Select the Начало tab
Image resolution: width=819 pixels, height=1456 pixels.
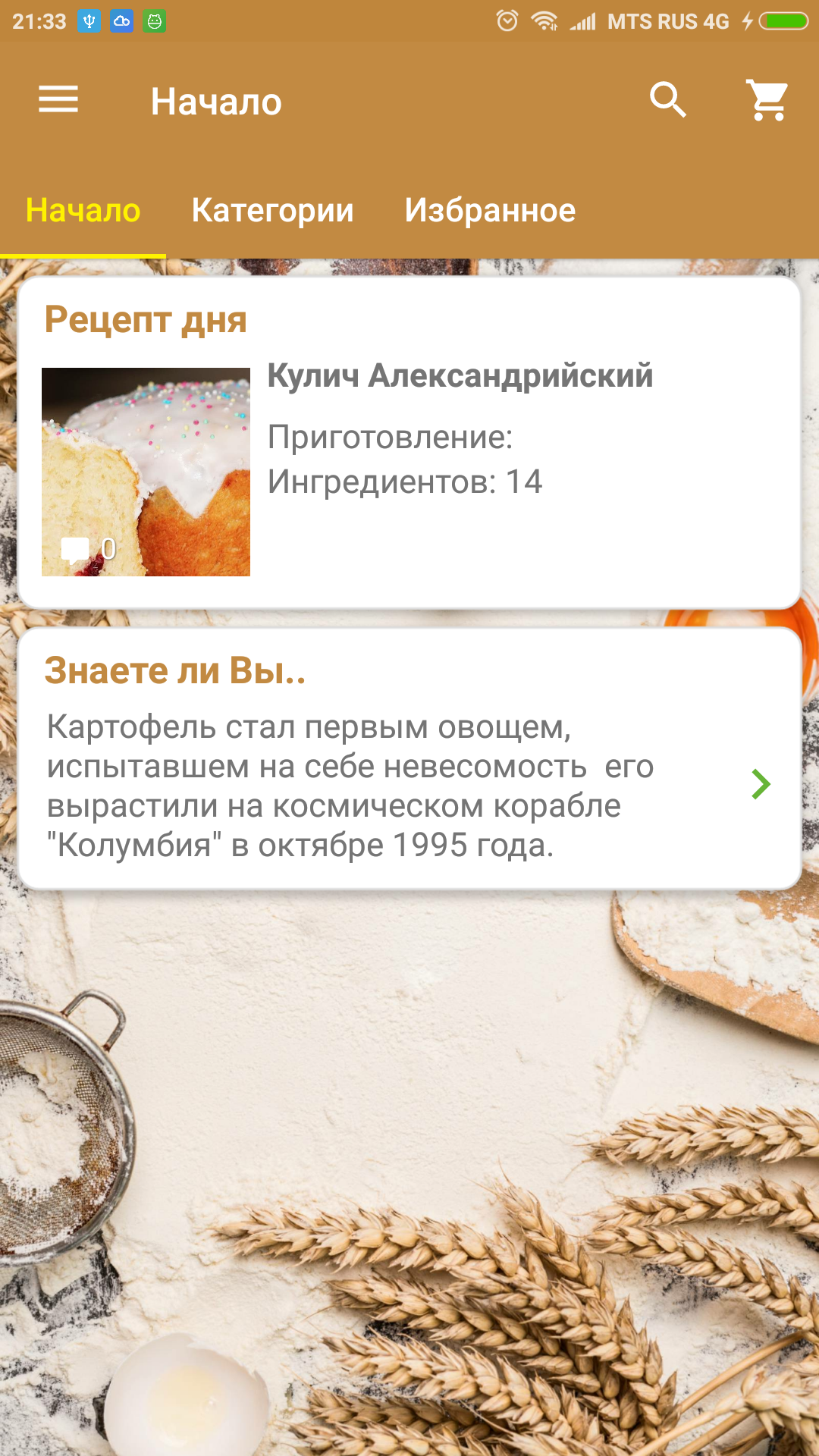[83, 211]
